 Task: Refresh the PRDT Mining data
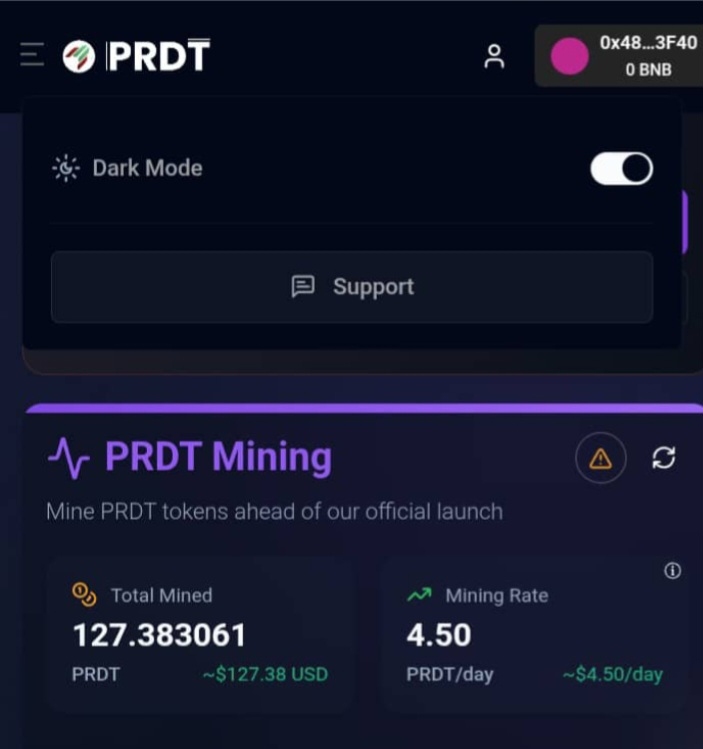664,458
